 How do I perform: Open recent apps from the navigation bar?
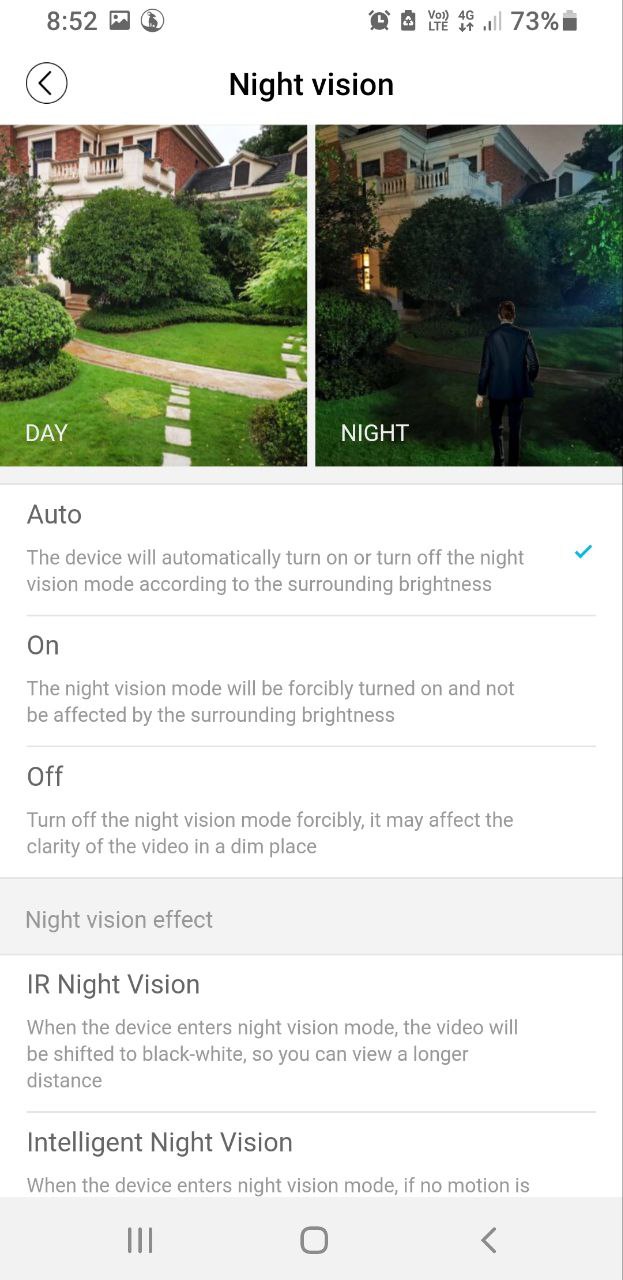pyautogui.click(x=140, y=1240)
